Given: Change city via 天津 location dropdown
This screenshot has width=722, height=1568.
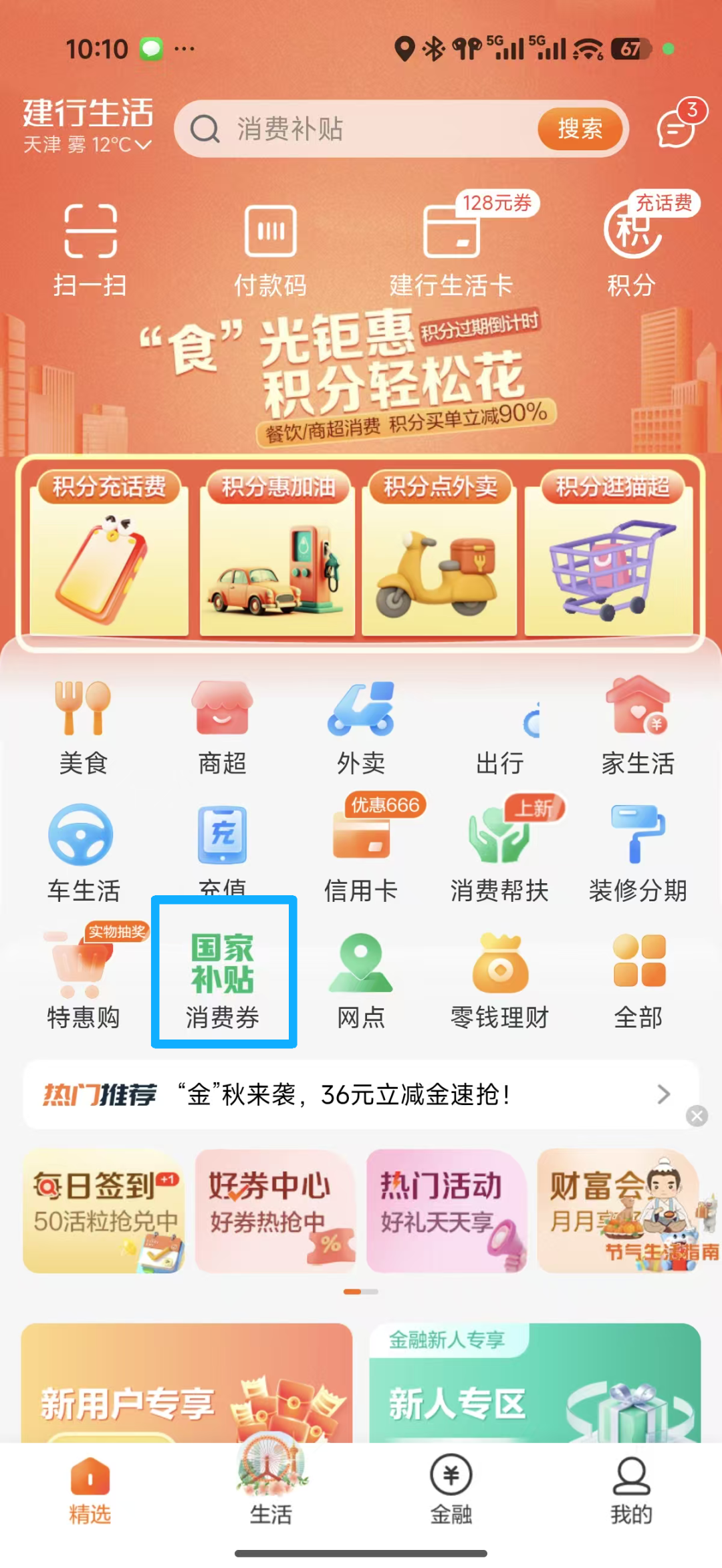Looking at the screenshot, I should 88,144.
